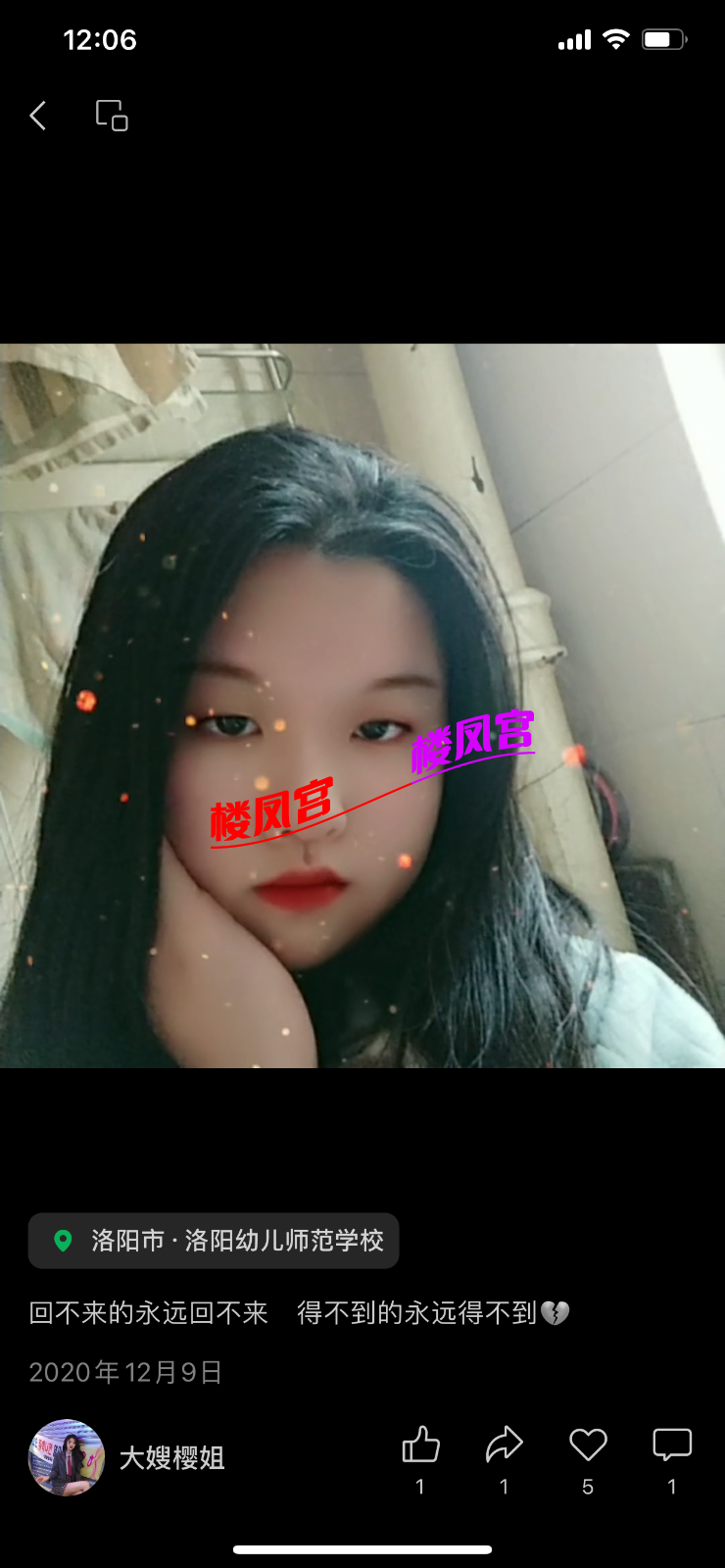Go back using the top-left arrow
Viewport: 725px width, 1568px height.
38,116
